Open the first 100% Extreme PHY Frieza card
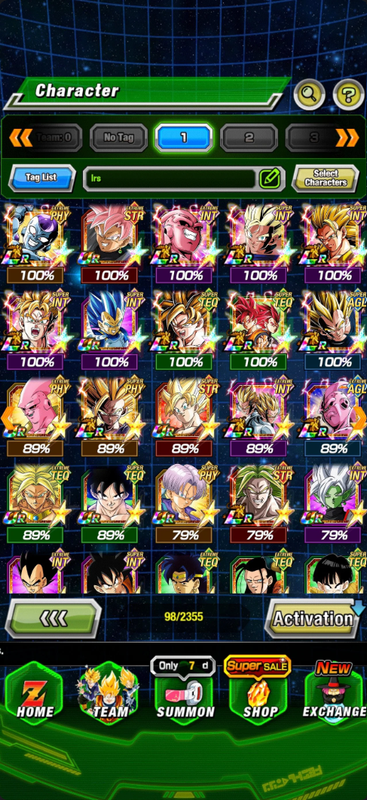367x800 pixels. click(x=35, y=243)
